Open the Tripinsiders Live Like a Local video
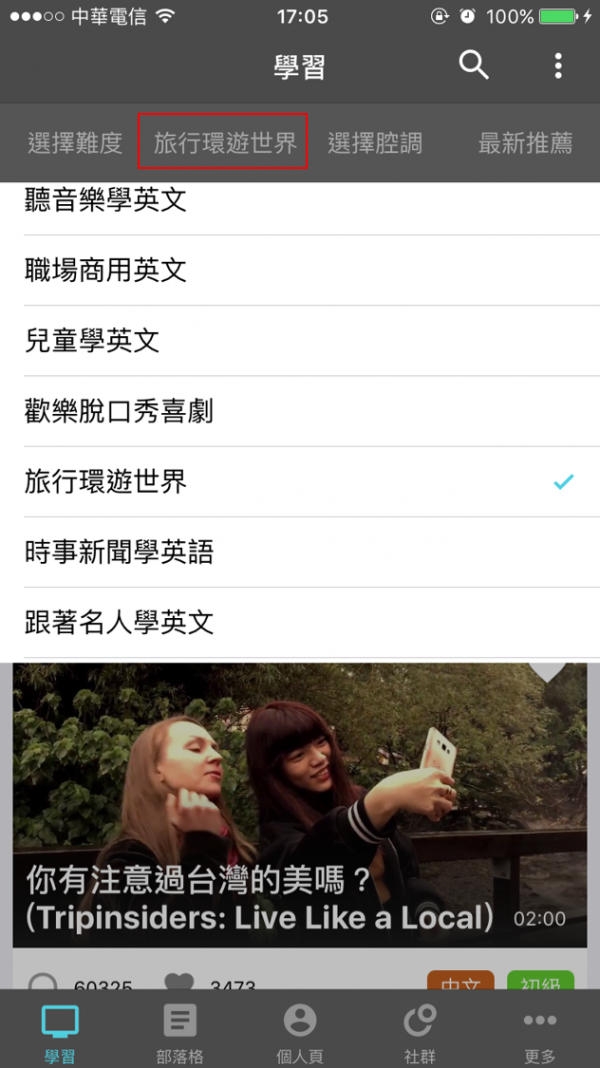Screen dimensions: 600x1068 coord(300,805)
